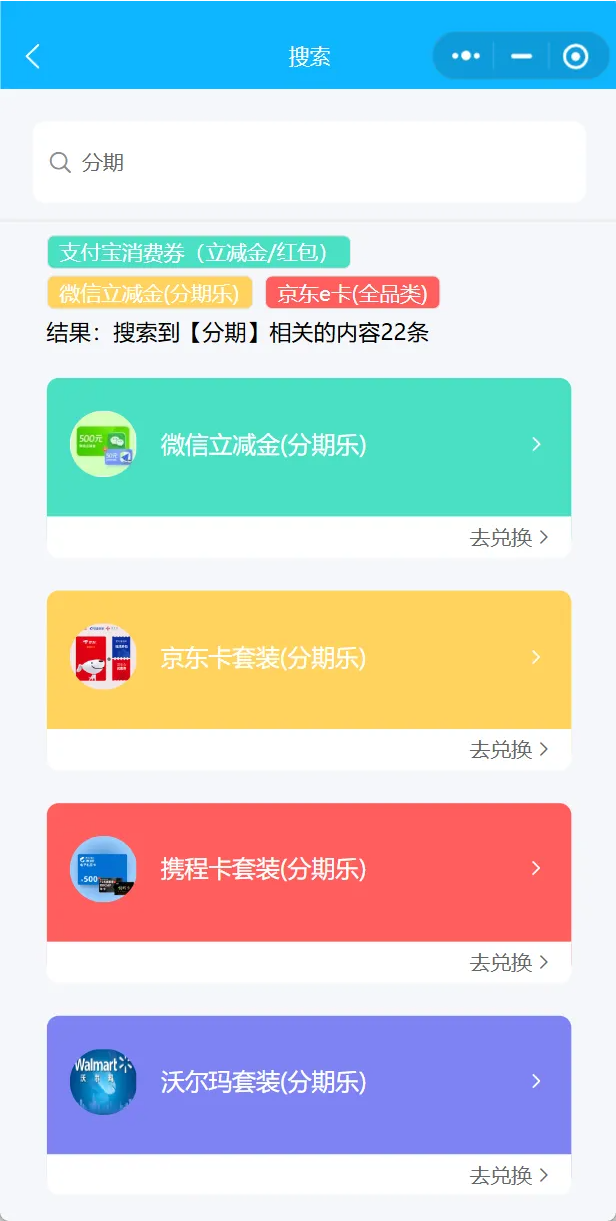Open the 沃尔玛套装(分期乐) result card

tap(309, 1084)
